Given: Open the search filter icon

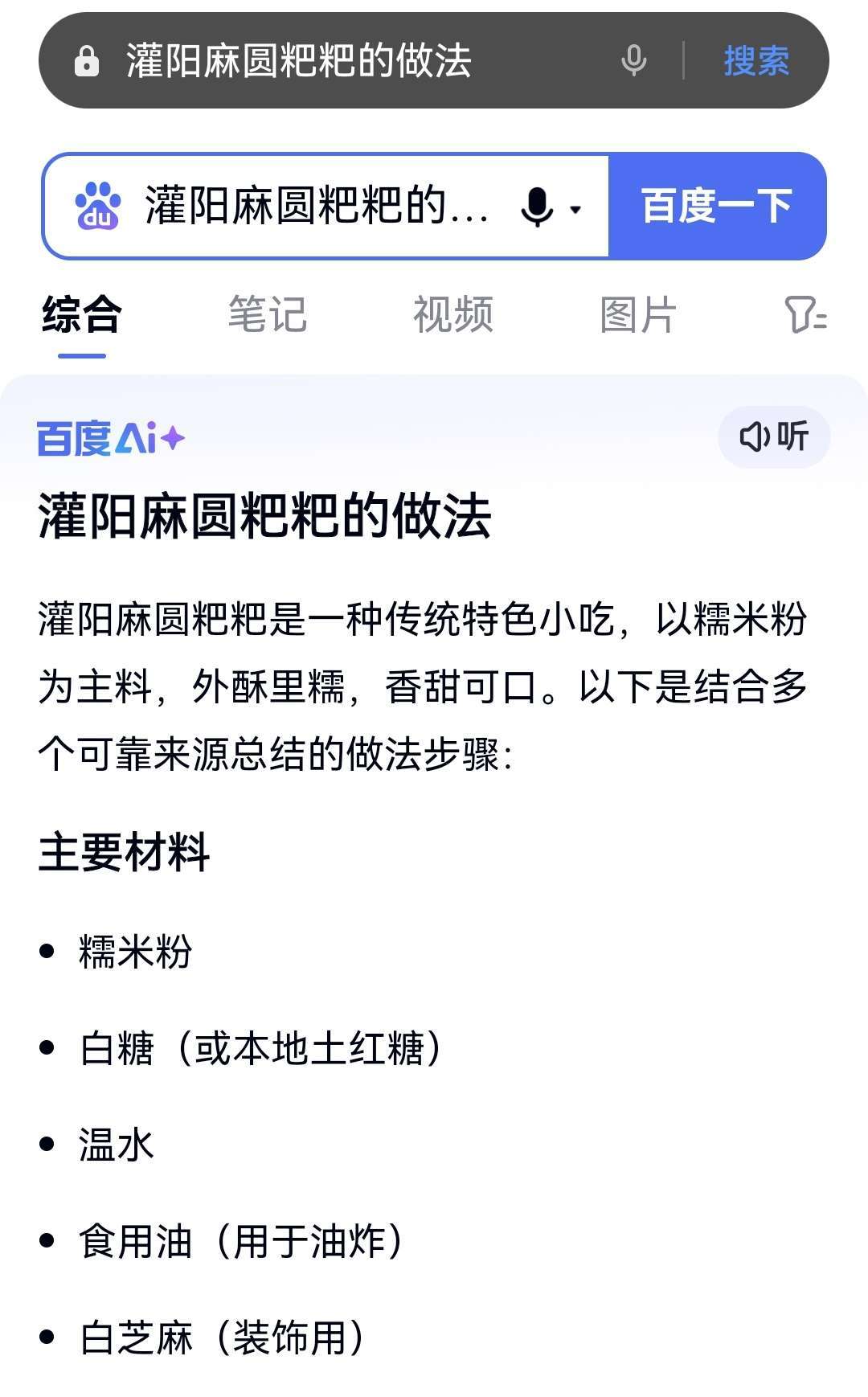Looking at the screenshot, I should [x=805, y=314].
